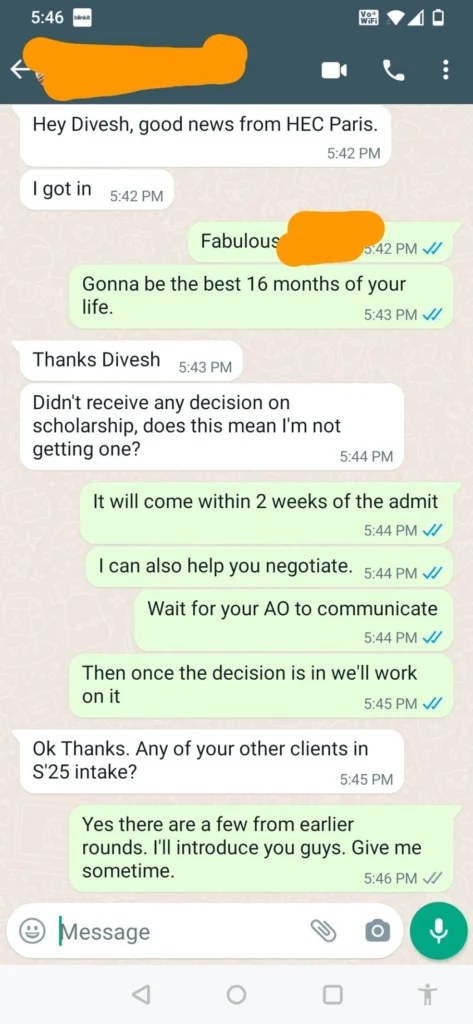Tap the system back button

pyautogui.click(x=140, y=995)
